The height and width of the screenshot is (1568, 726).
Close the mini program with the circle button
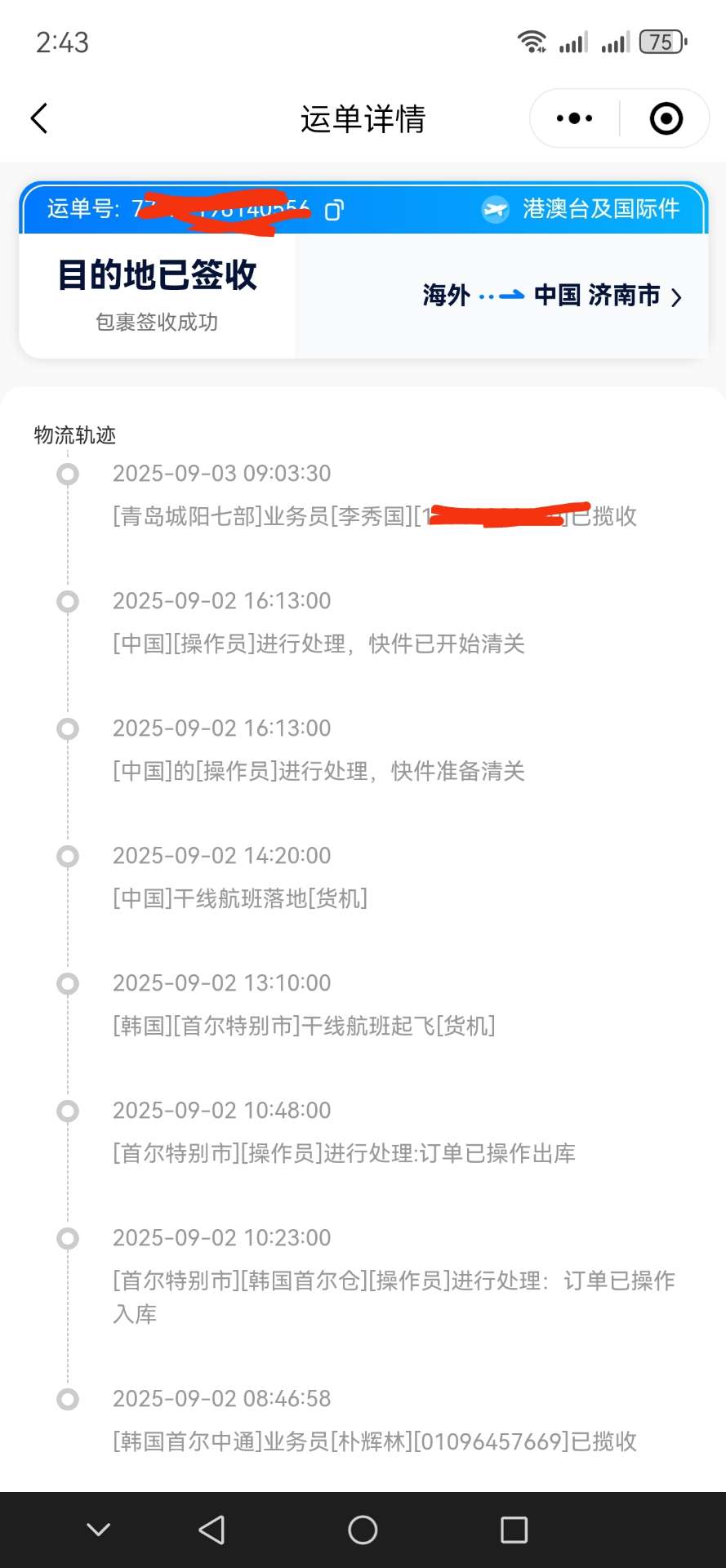(666, 118)
